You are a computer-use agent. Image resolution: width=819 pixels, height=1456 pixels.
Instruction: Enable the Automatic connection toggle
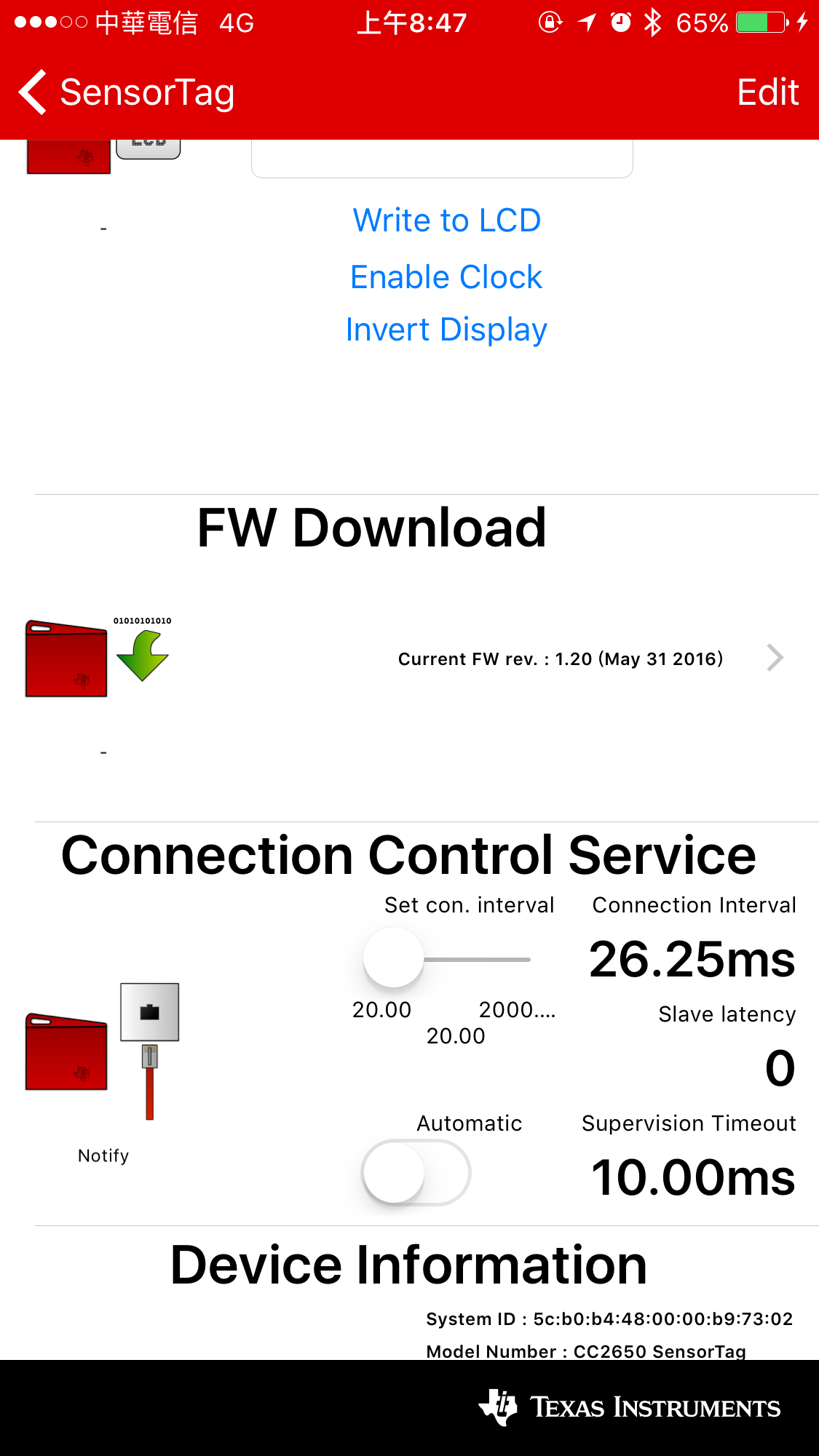[x=415, y=1172]
